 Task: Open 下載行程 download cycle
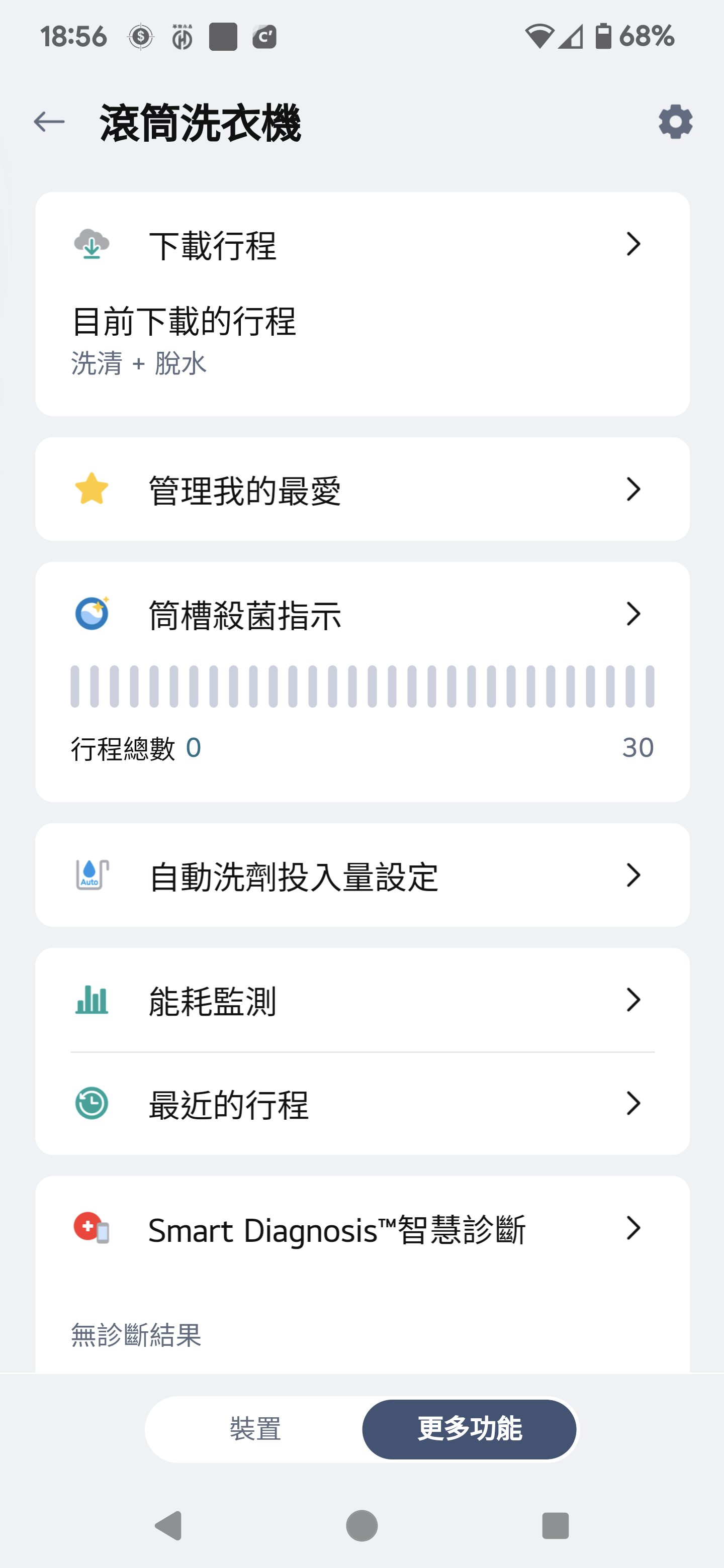pyautogui.click(x=363, y=245)
